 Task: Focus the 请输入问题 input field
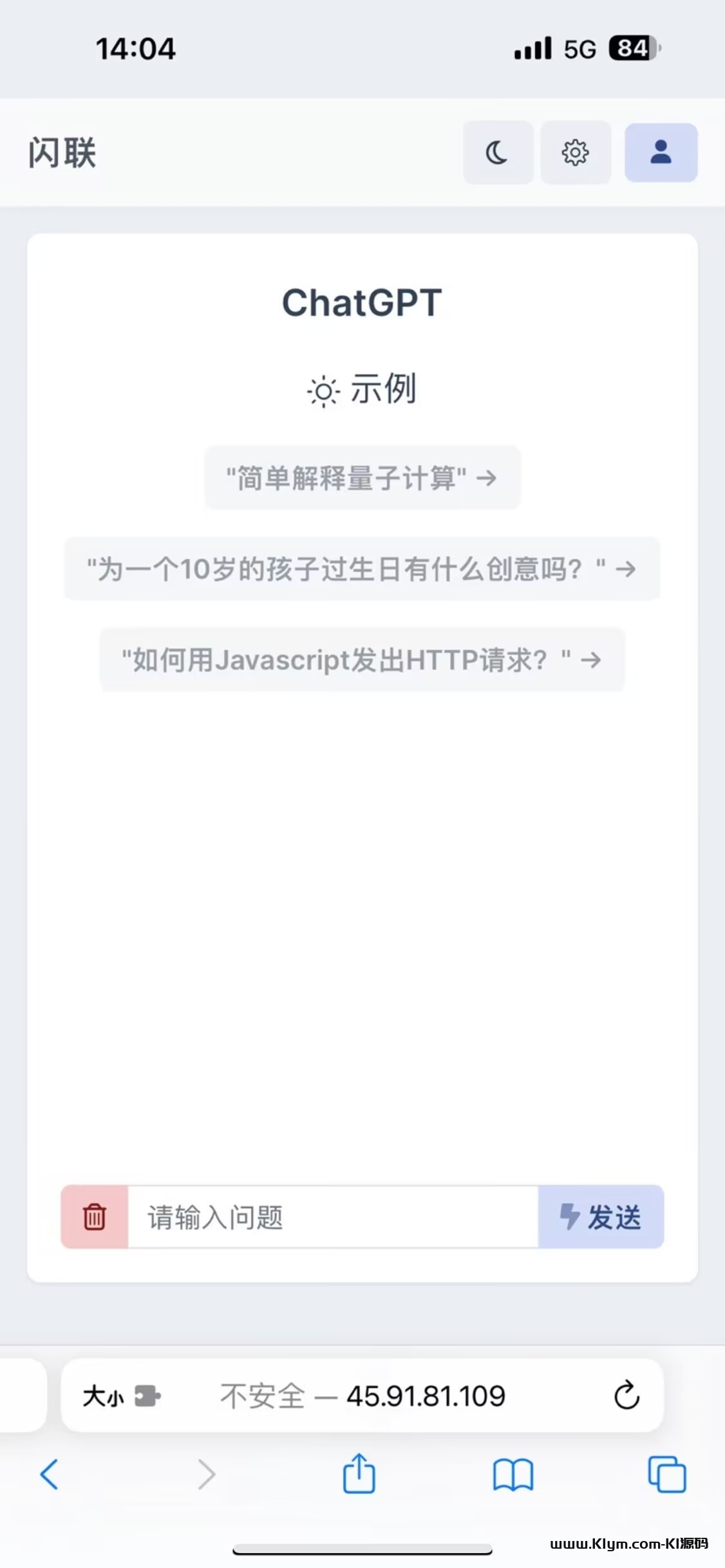pos(332,1217)
